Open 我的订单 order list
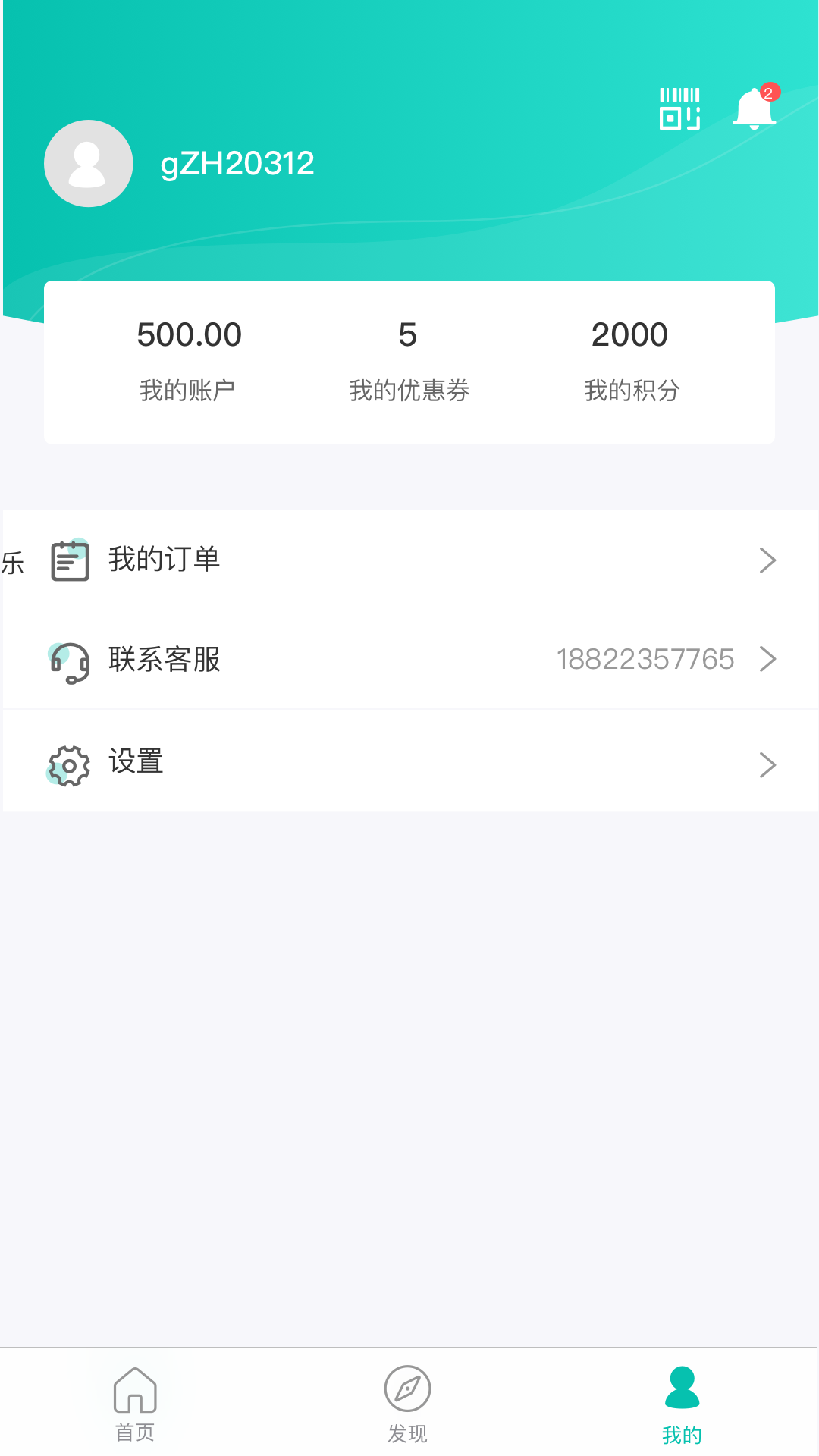The height and width of the screenshot is (1456, 819). (x=409, y=560)
